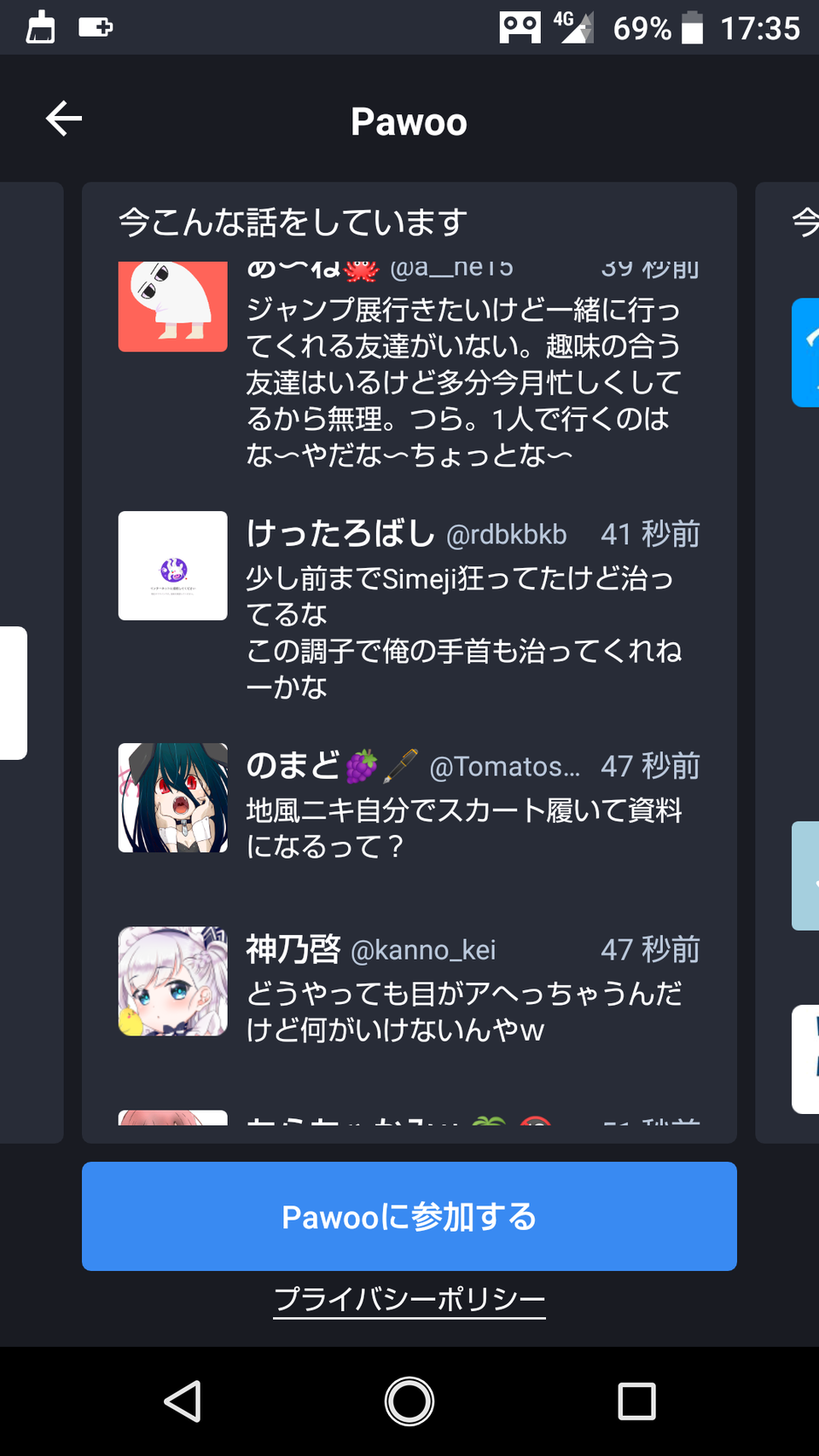Screen dimensions: 819x1456
Task: Open のまど's post about skirts
Action: [x=463, y=827]
